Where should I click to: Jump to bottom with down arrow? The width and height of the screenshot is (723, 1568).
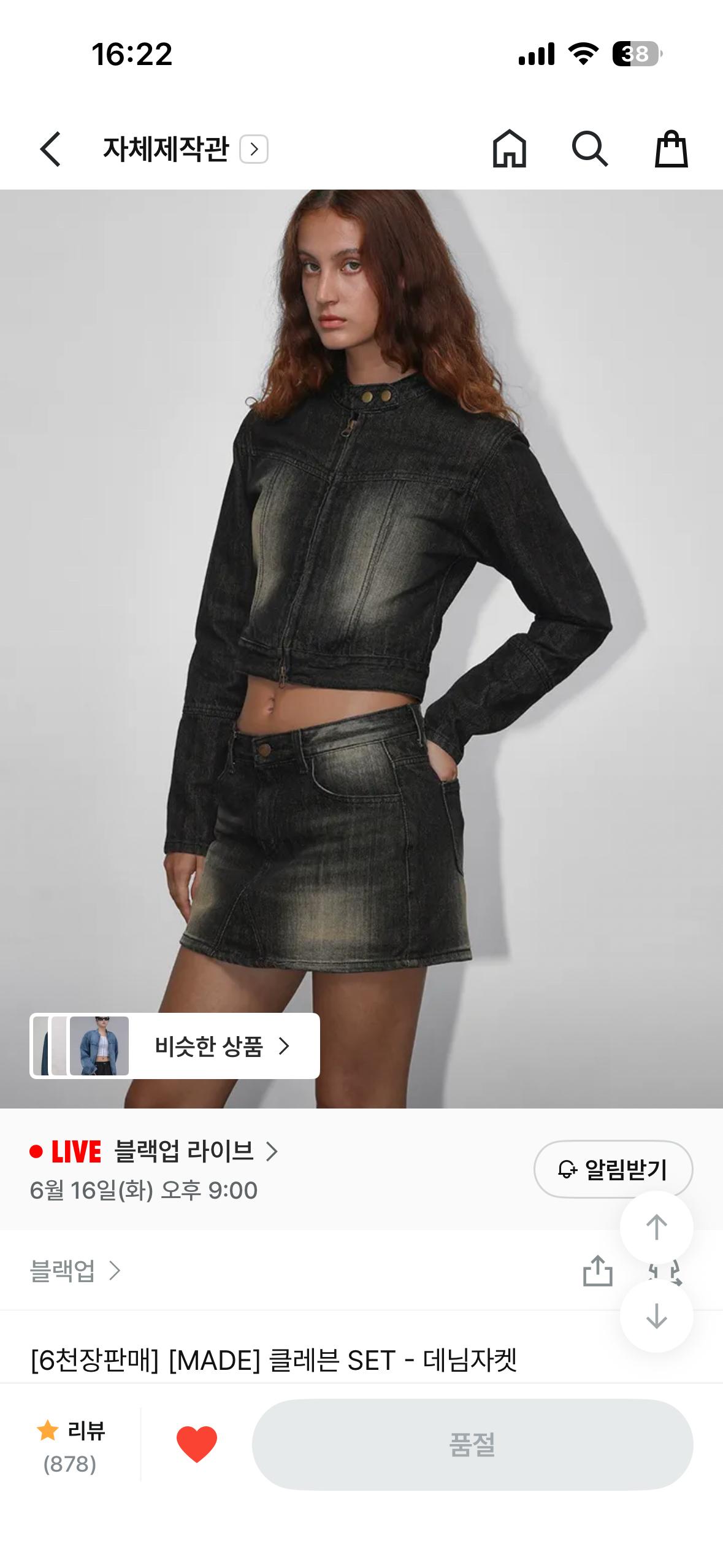[656, 1316]
